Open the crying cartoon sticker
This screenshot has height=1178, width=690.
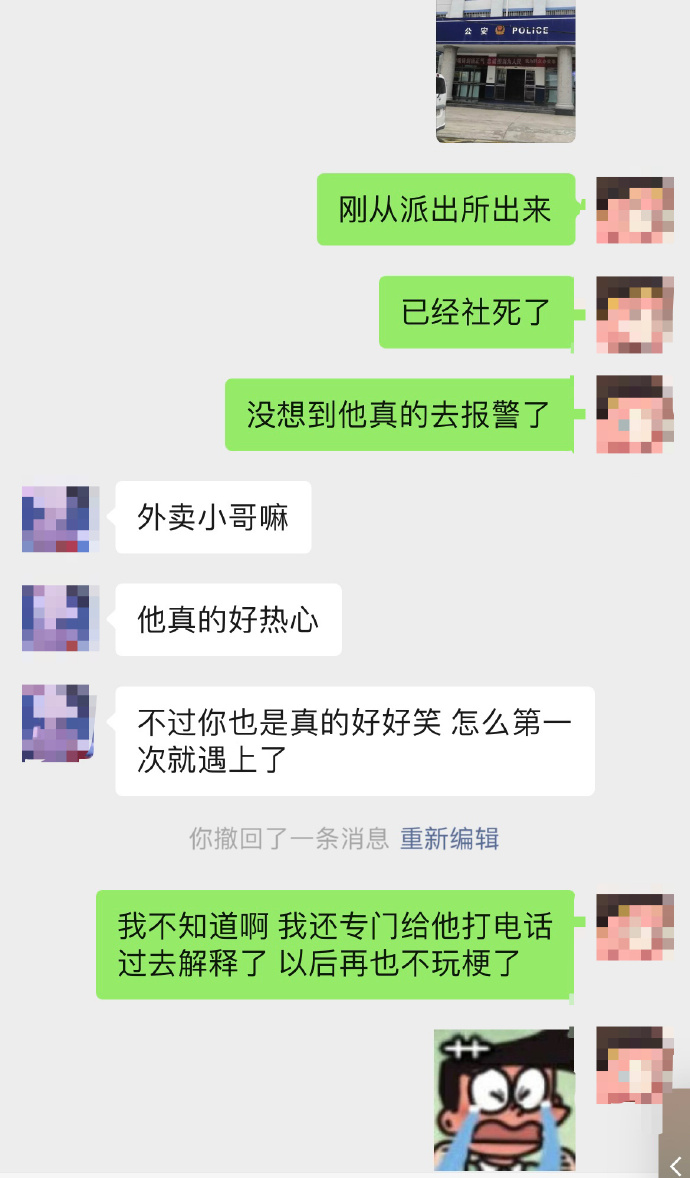(504, 1098)
